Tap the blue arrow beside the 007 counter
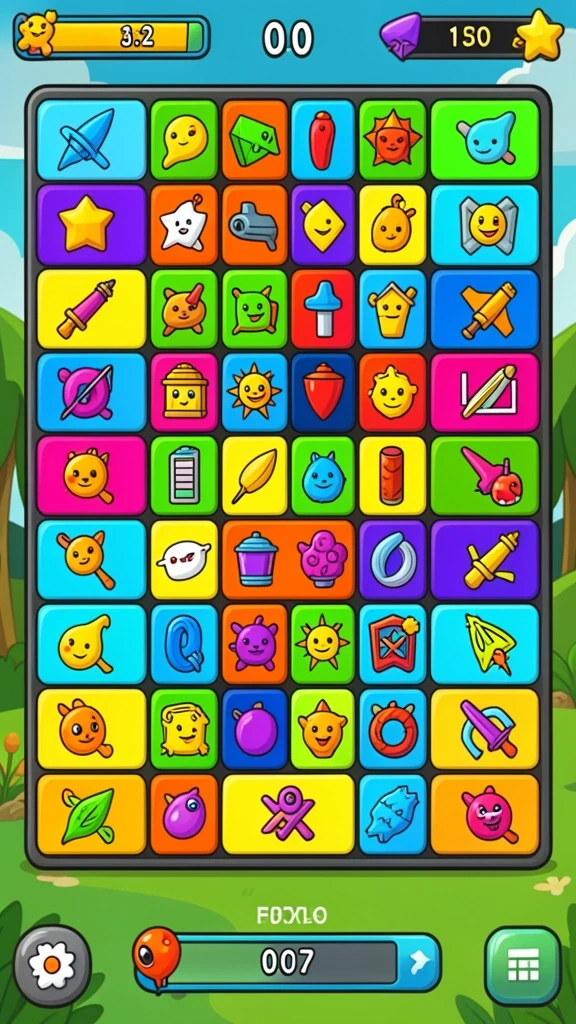 pyautogui.click(x=418, y=961)
